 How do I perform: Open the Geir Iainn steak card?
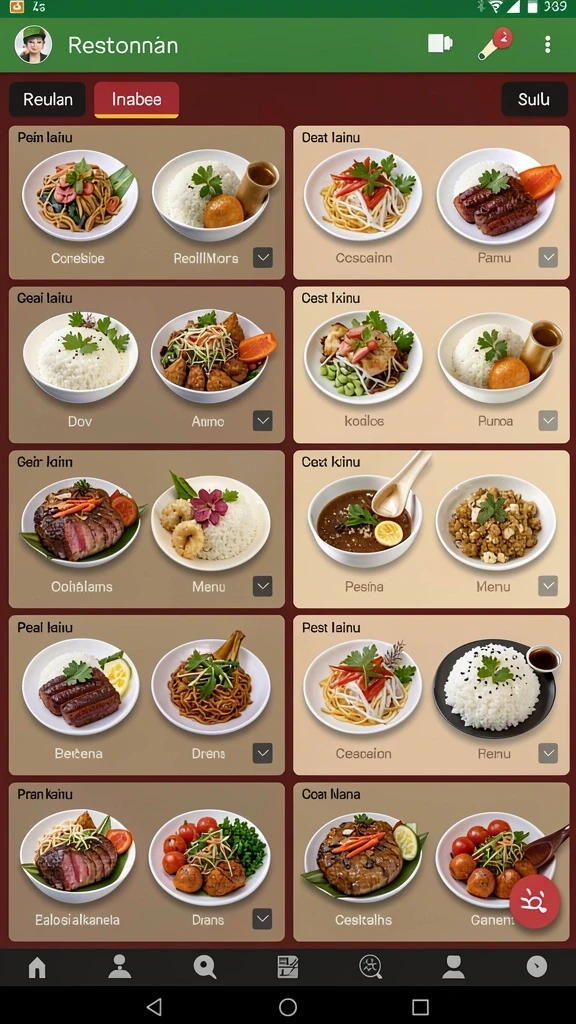146,529
